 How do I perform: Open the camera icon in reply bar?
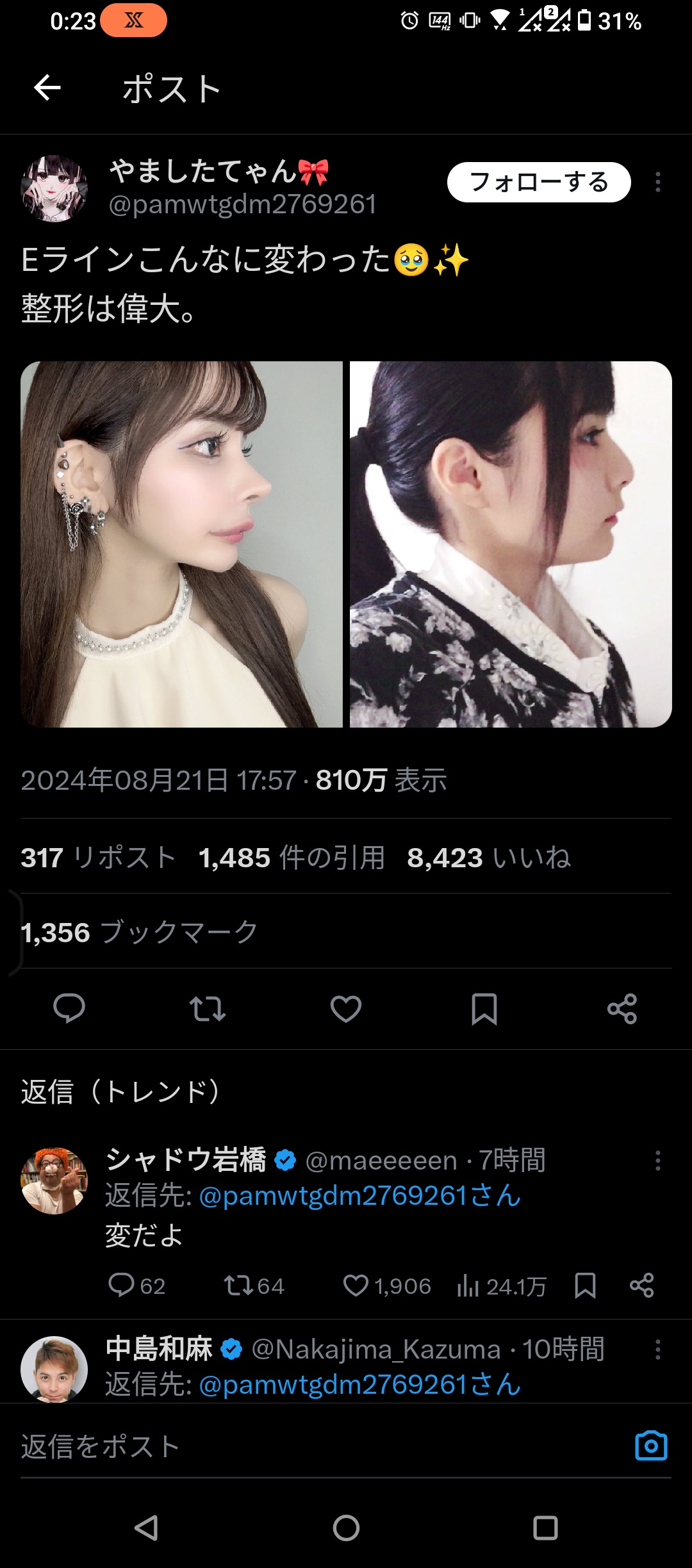point(651,1446)
